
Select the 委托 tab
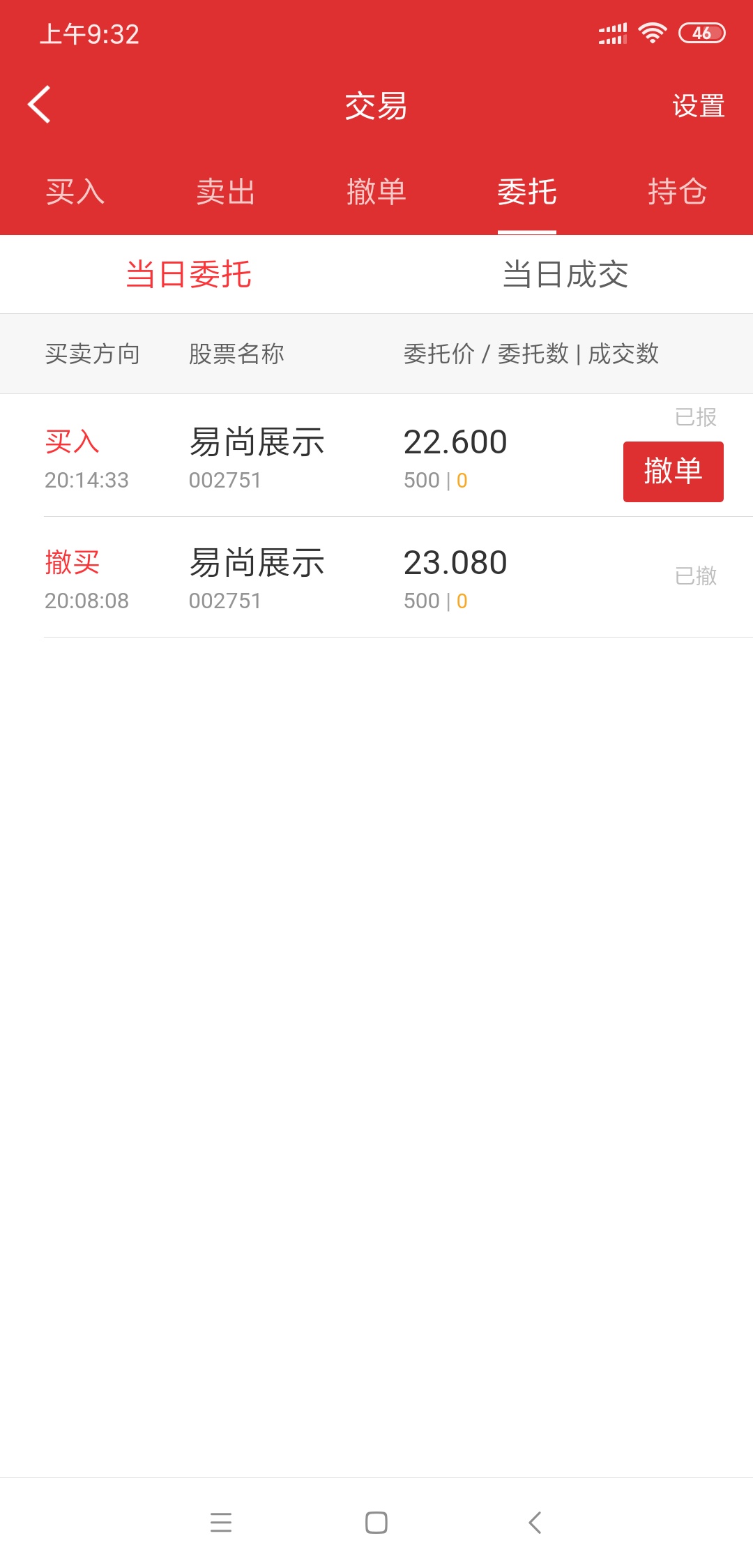pos(527,192)
